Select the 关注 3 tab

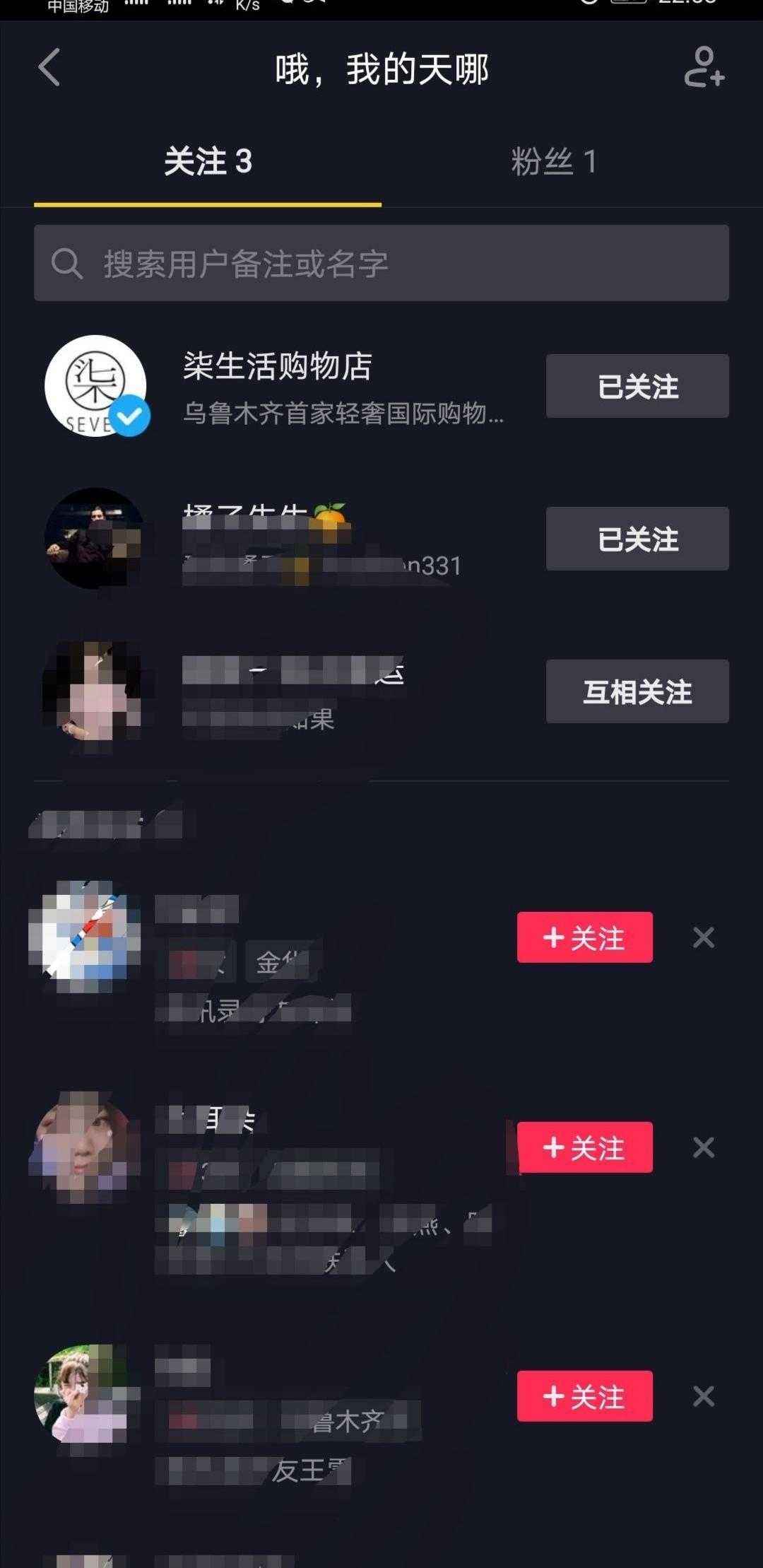pyautogui.click(x=208, y=162)
